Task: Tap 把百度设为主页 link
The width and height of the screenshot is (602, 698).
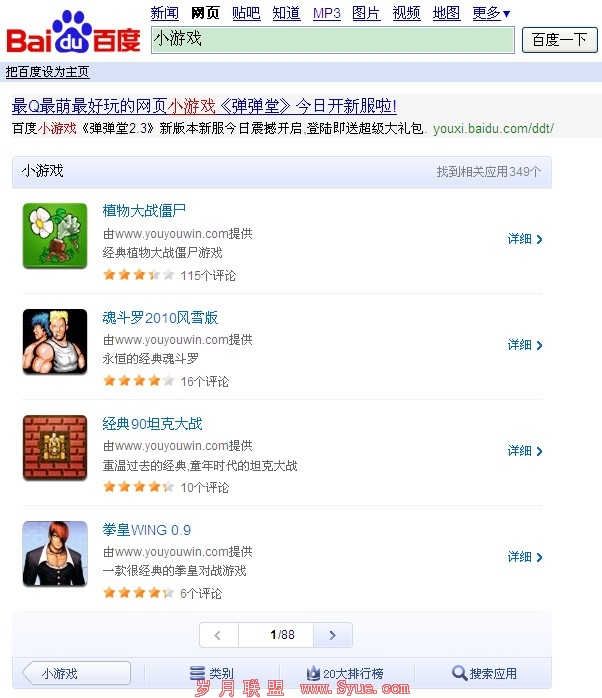Action: (47, 72)
